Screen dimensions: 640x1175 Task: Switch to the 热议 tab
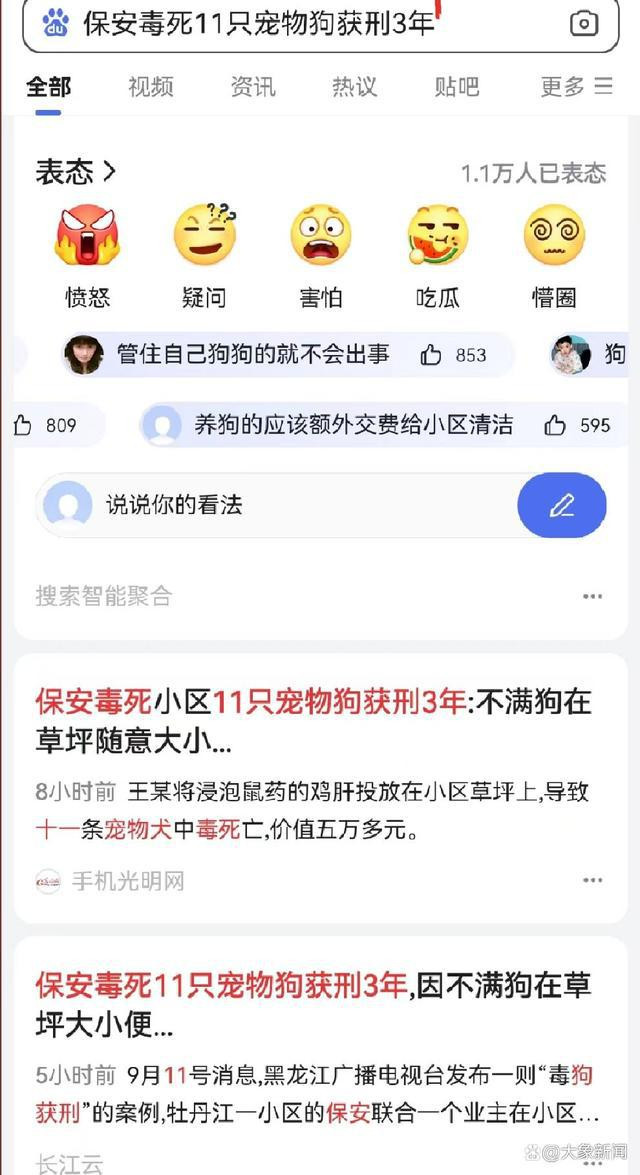pos(355,87)
